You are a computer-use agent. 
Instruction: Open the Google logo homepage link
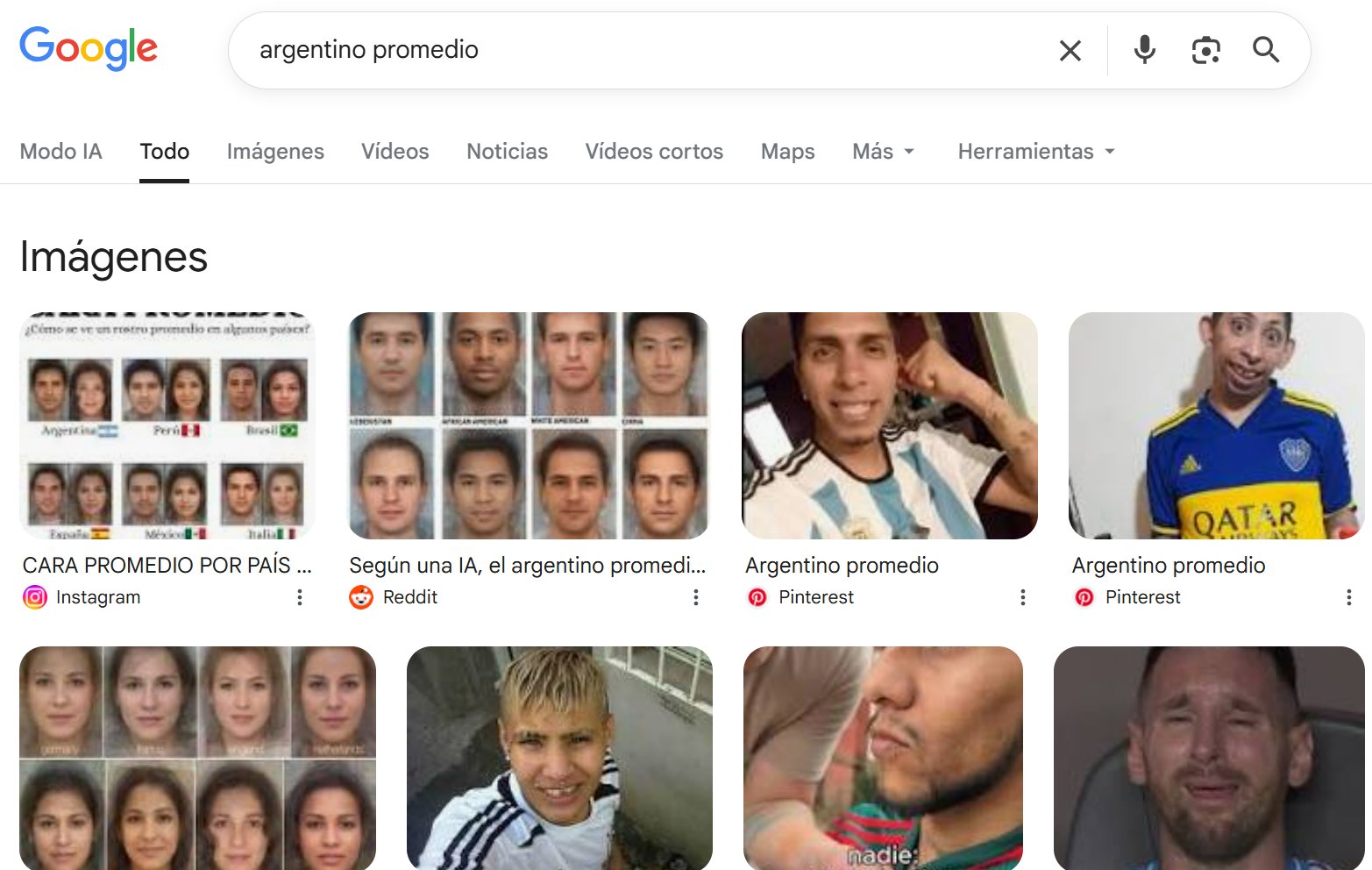[89, 48]
